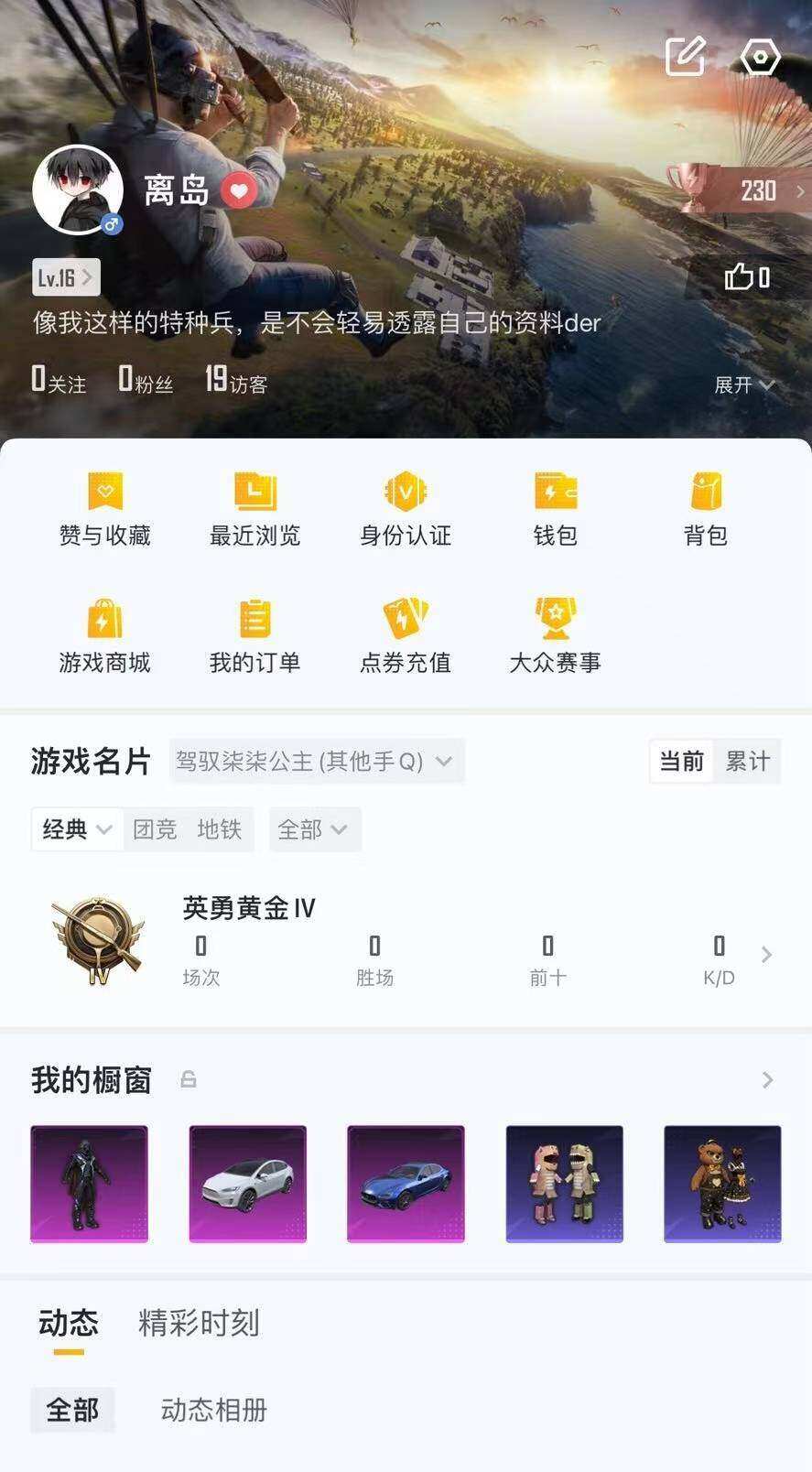Viewport: 812px width, 1472px height.
Task: Click the lock toggle beside 我的橱窗
Action: point(189,1079)
